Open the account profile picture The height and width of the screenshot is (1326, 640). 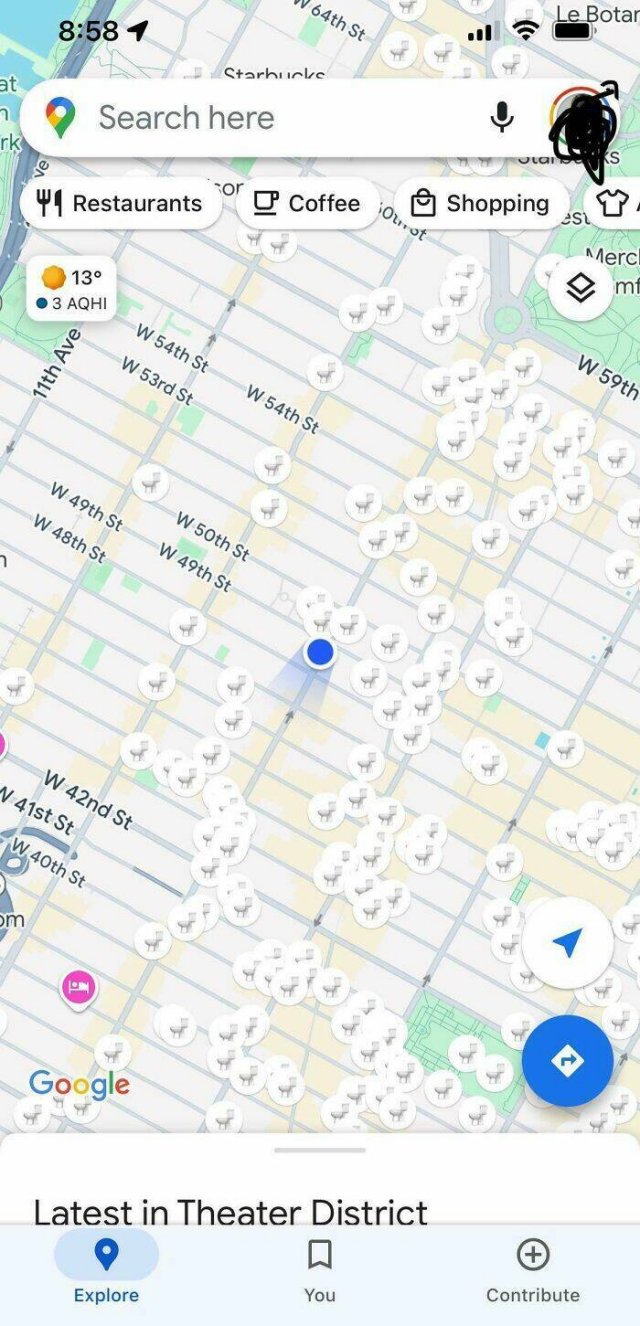(x=582, y=118)
